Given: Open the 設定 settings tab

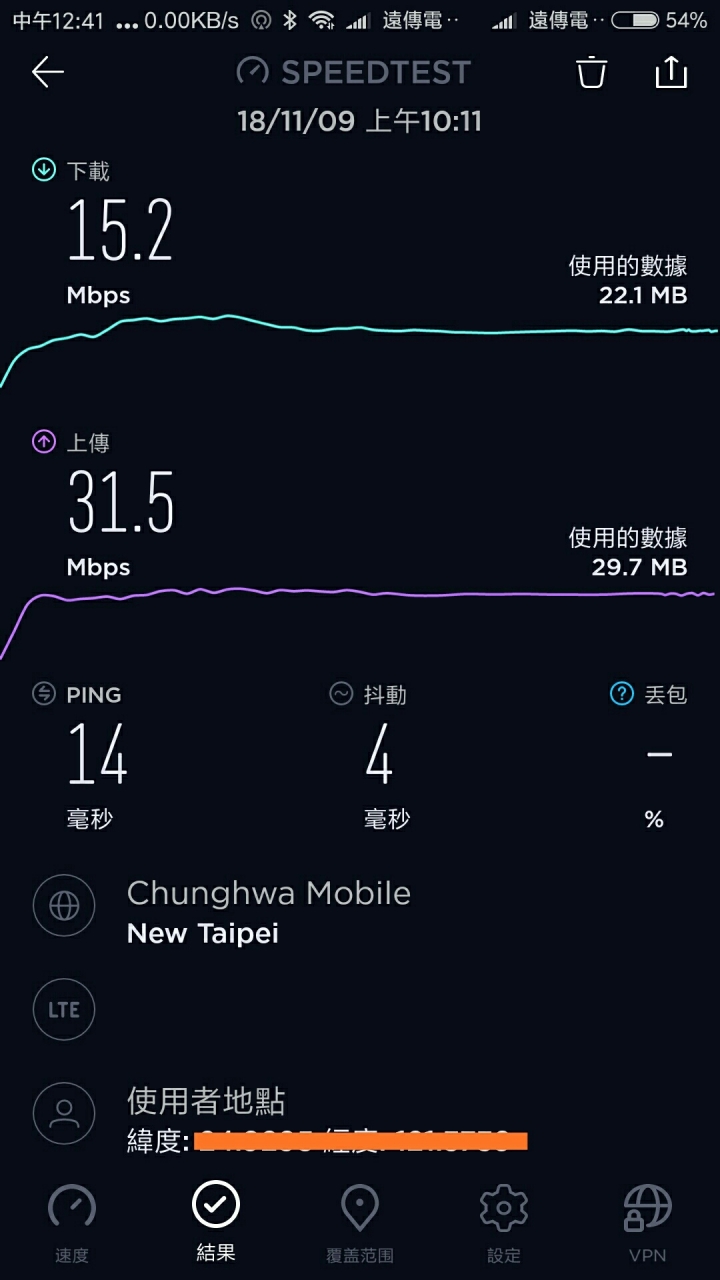Looking at the screenshot, I should 504,1223.
